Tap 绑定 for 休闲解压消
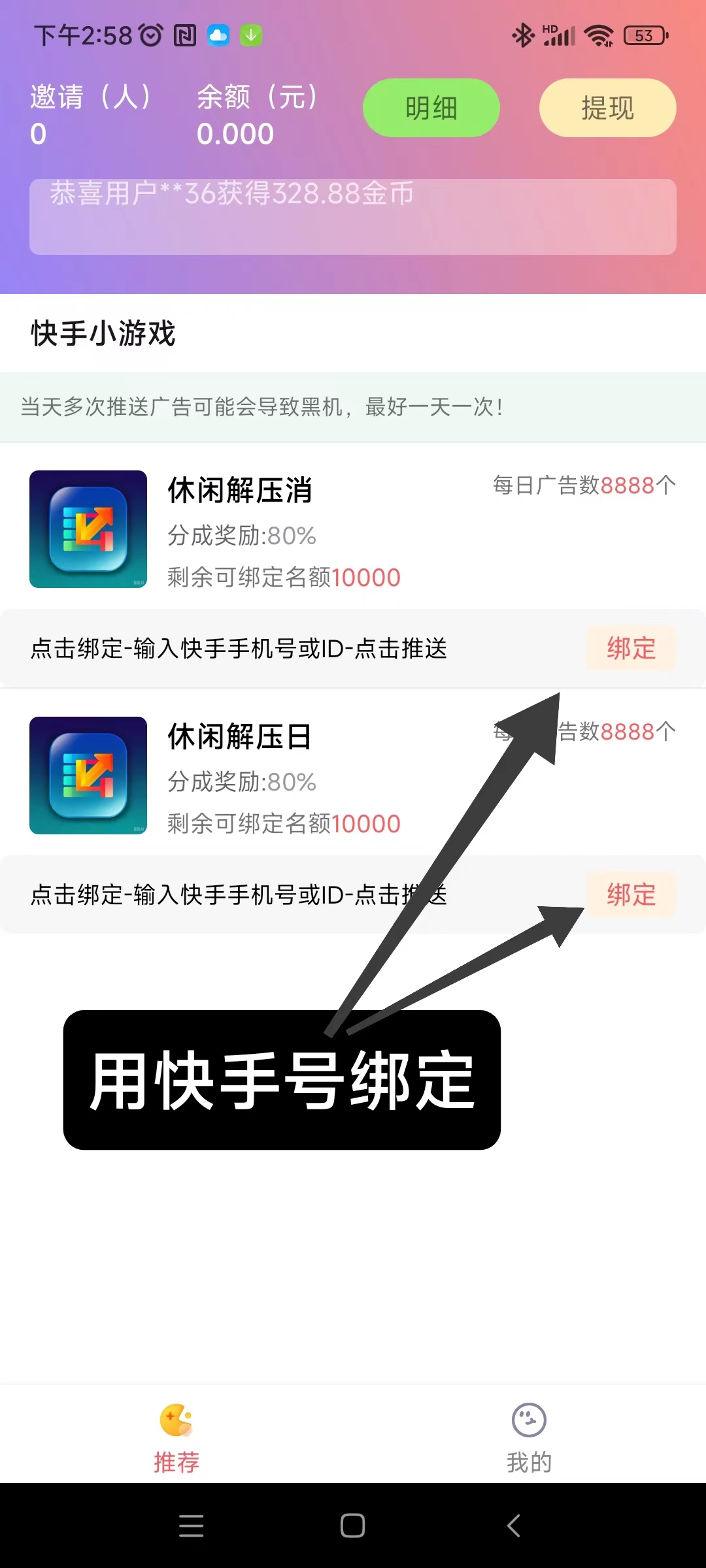This screenshot has height=1568, width=706. (x=631, y=649)
